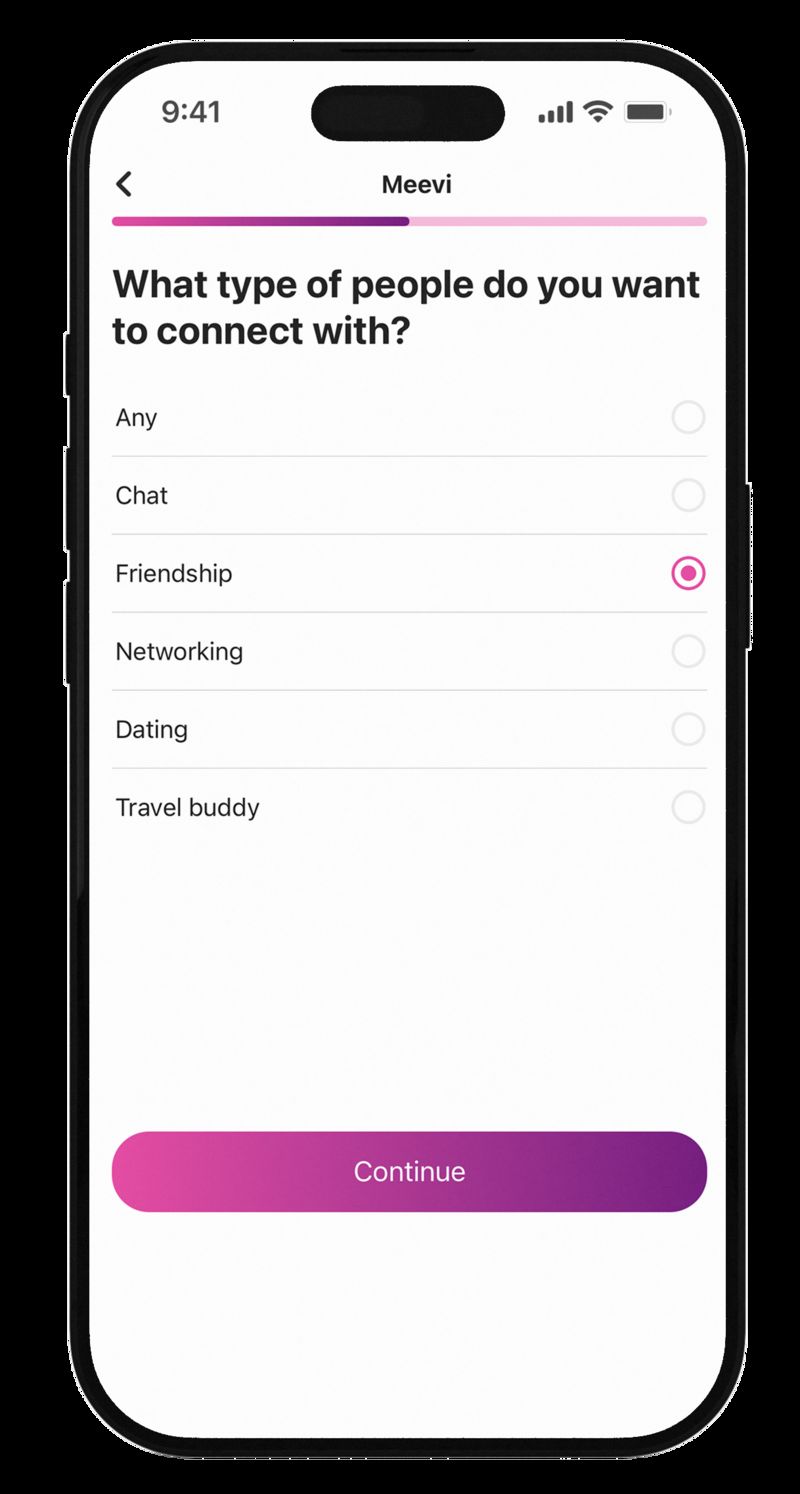Image resolution: width=800 pixels, height=1494 pixels.
Task: Pick the Networking option
Action: [x=687, y=651]
